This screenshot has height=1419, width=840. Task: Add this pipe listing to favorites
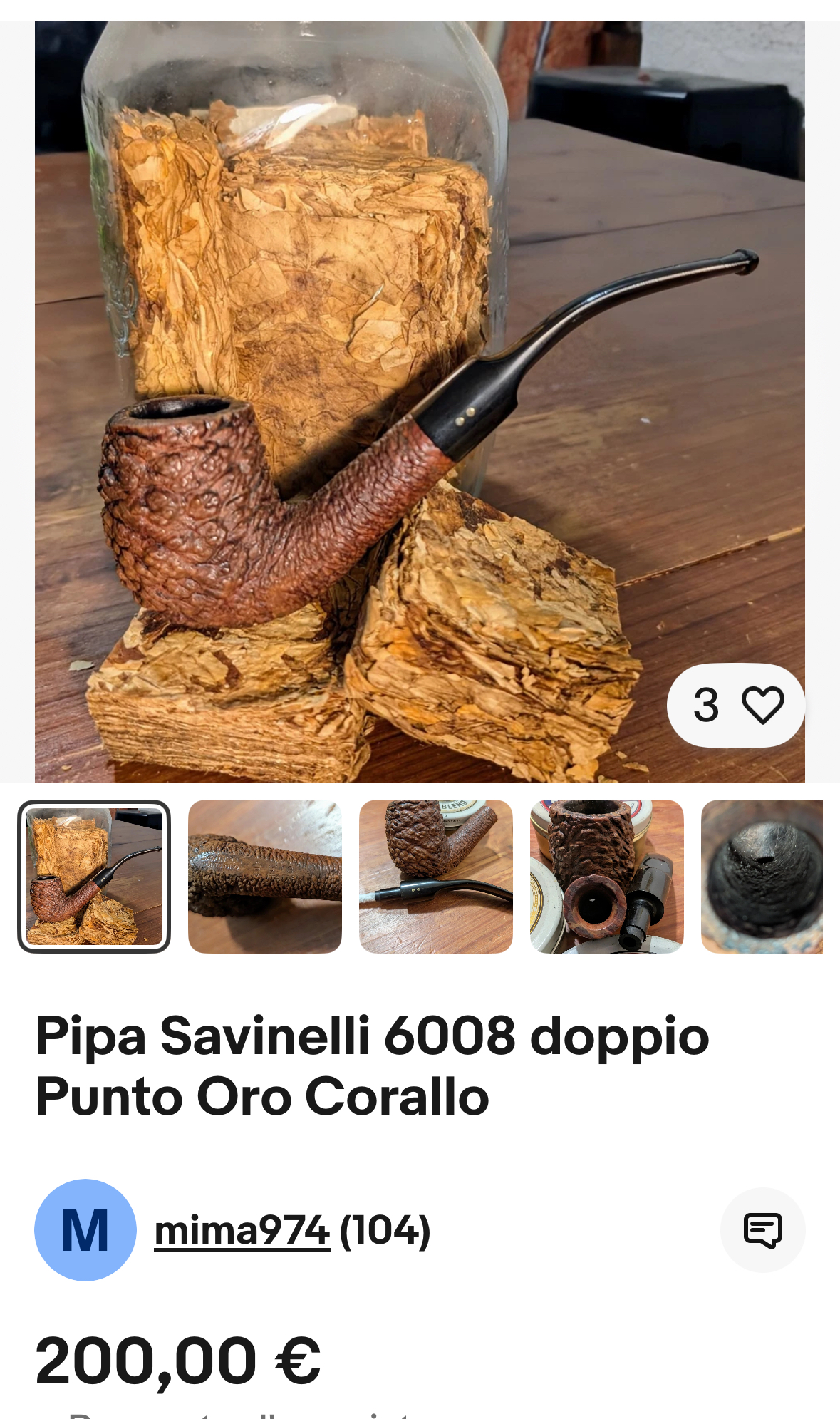tap(736, 705)
